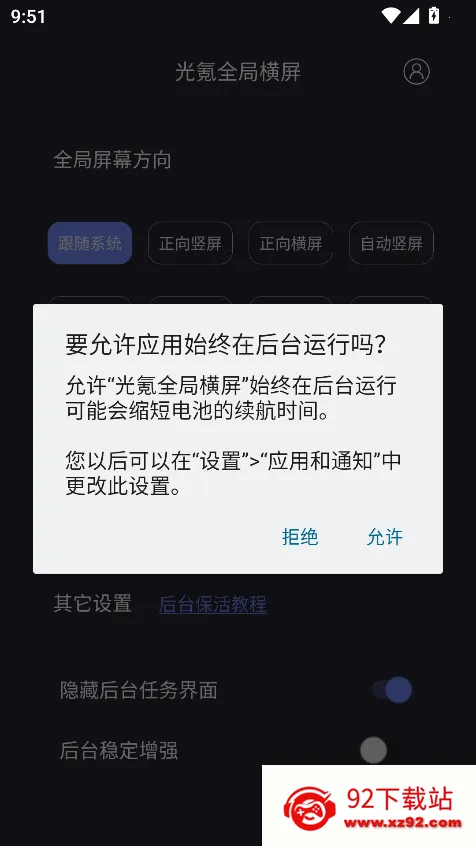Open the user profile icon
Screen dimensions: 476x846
(x=416, y=71)
